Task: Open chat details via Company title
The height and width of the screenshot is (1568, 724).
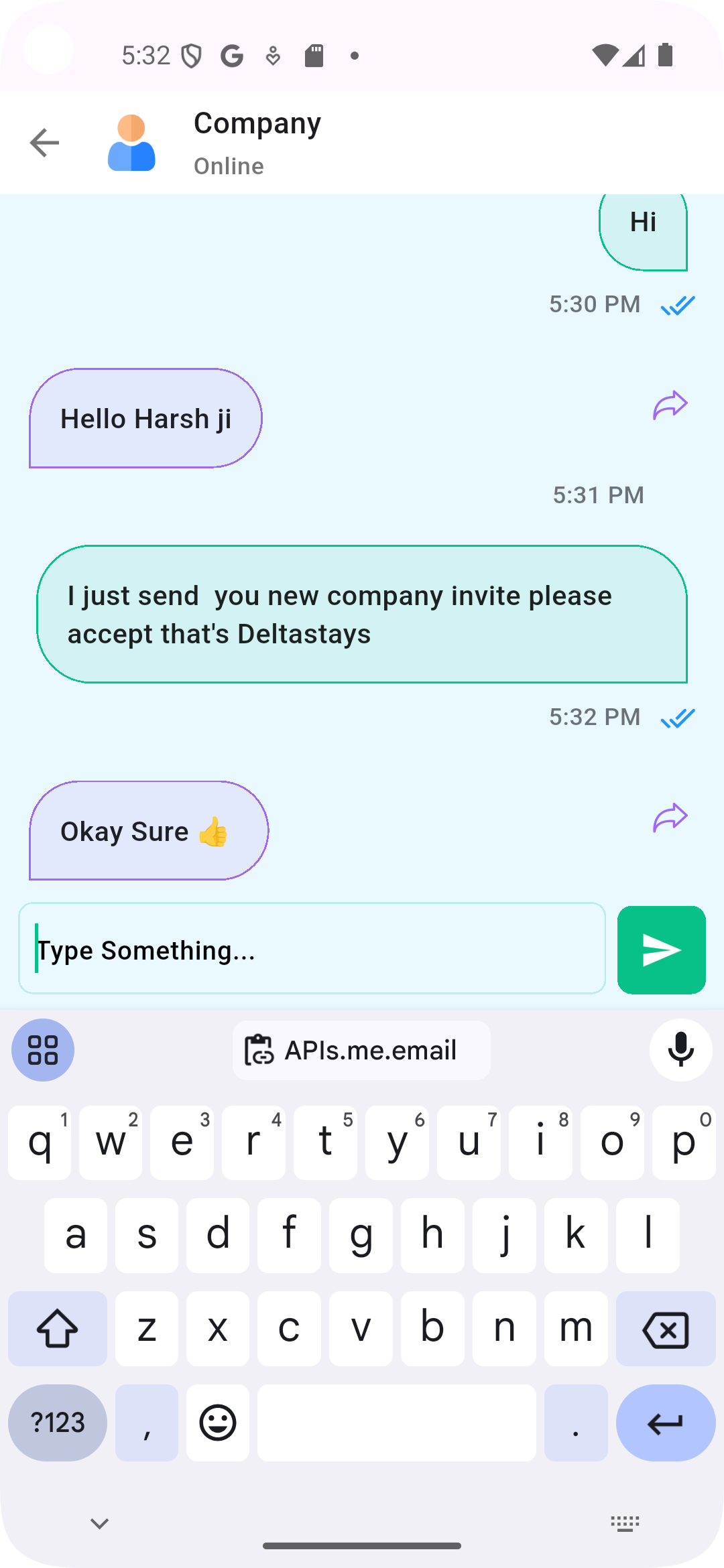Action: tap(257, 123)
